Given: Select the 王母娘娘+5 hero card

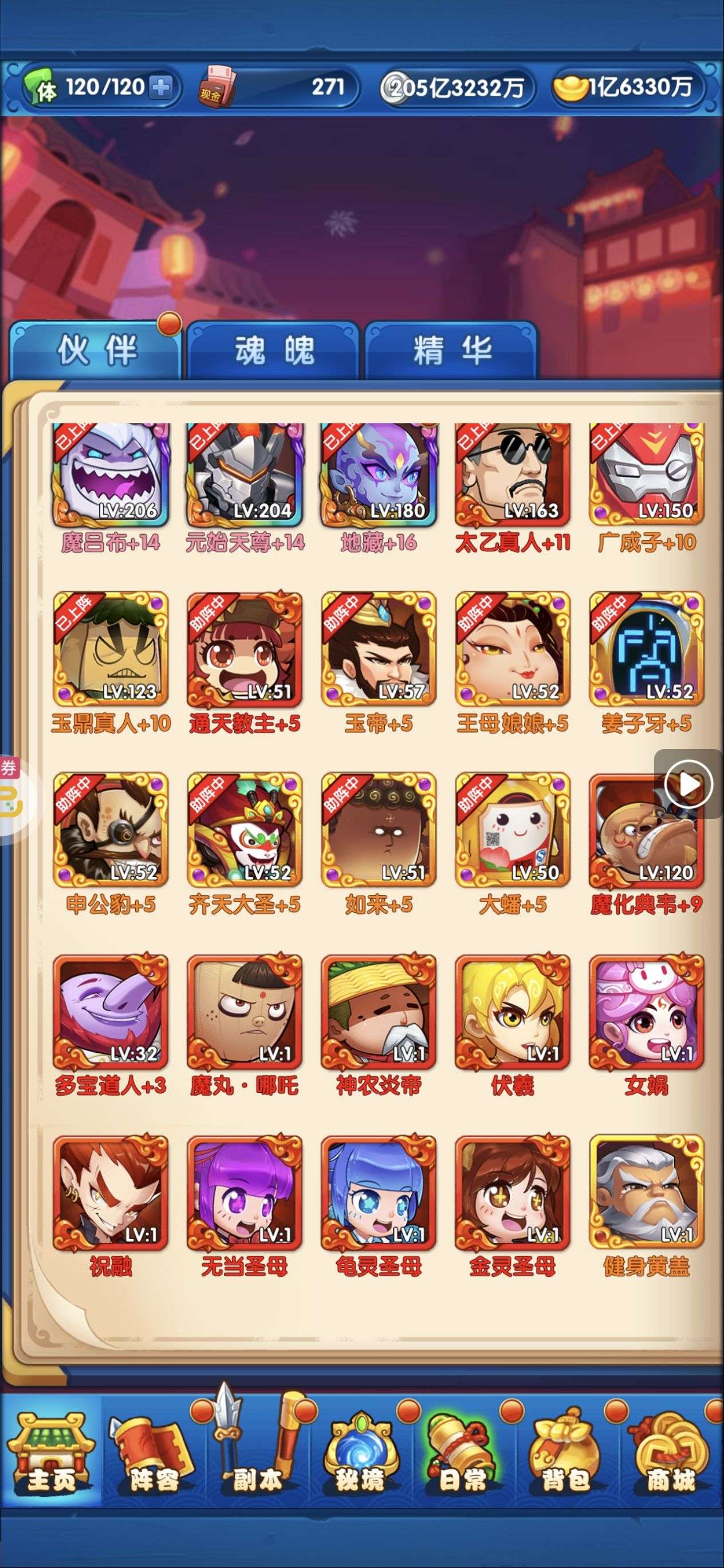Looking at the screenshot, I should 512,649.
